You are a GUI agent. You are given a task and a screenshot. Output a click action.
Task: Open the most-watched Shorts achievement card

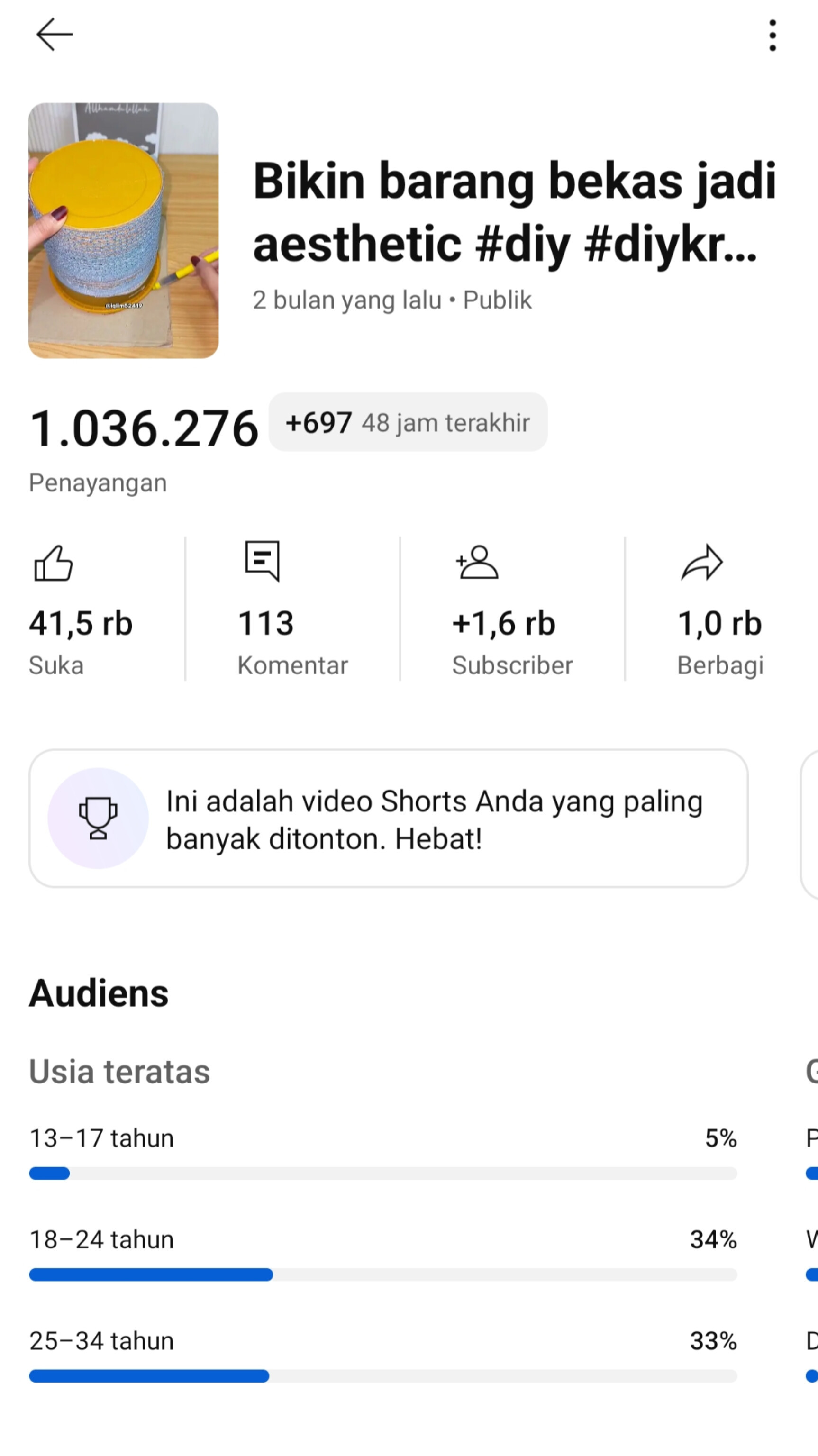(x=388, y=819)
